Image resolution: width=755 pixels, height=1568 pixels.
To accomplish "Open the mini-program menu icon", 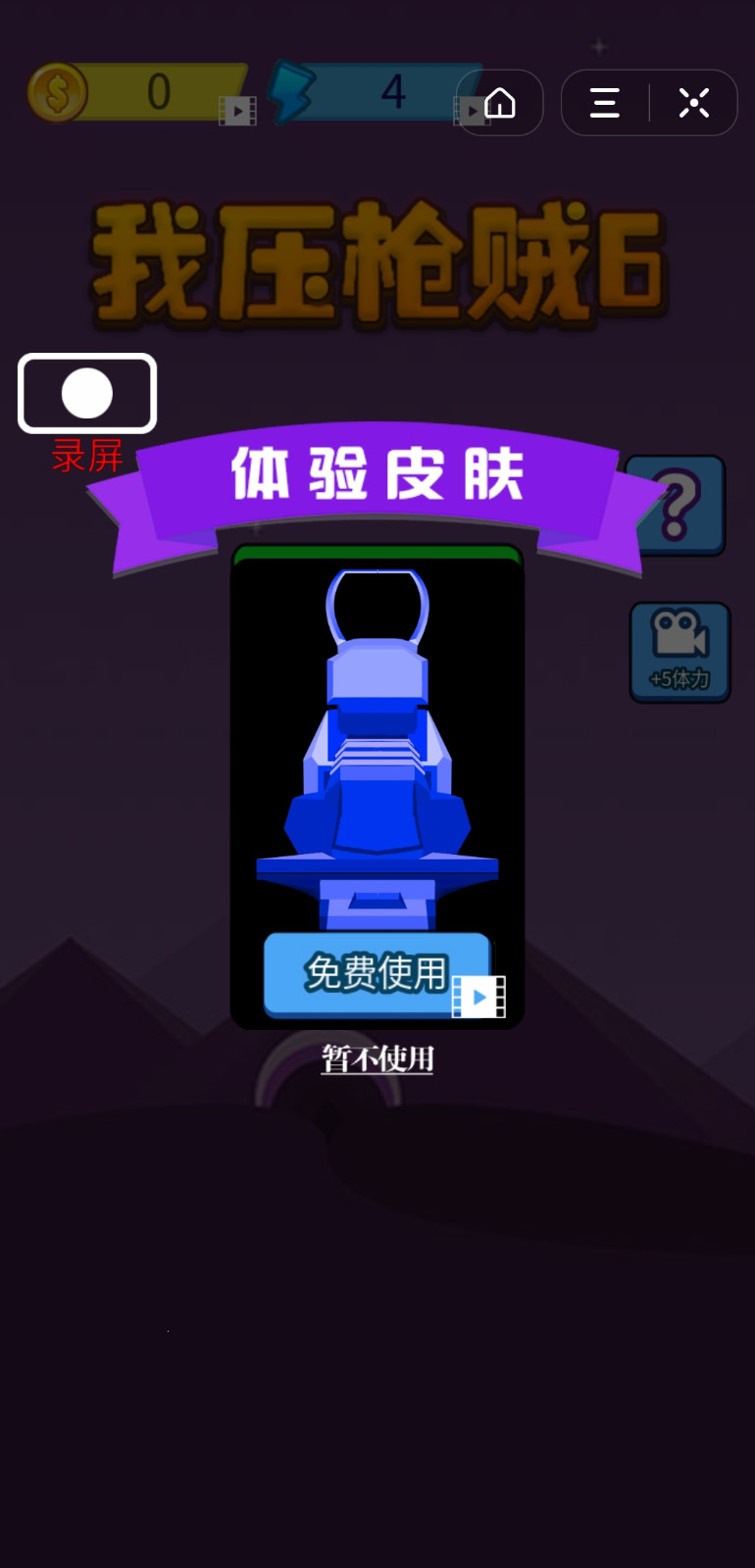I will click(x=605, y=103).
